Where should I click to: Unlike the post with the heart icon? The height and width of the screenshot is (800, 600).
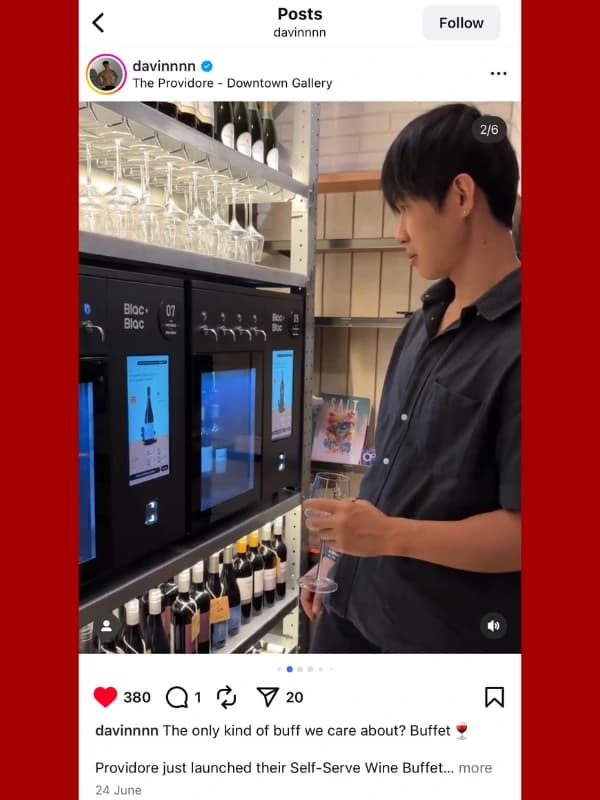point(105,697)
